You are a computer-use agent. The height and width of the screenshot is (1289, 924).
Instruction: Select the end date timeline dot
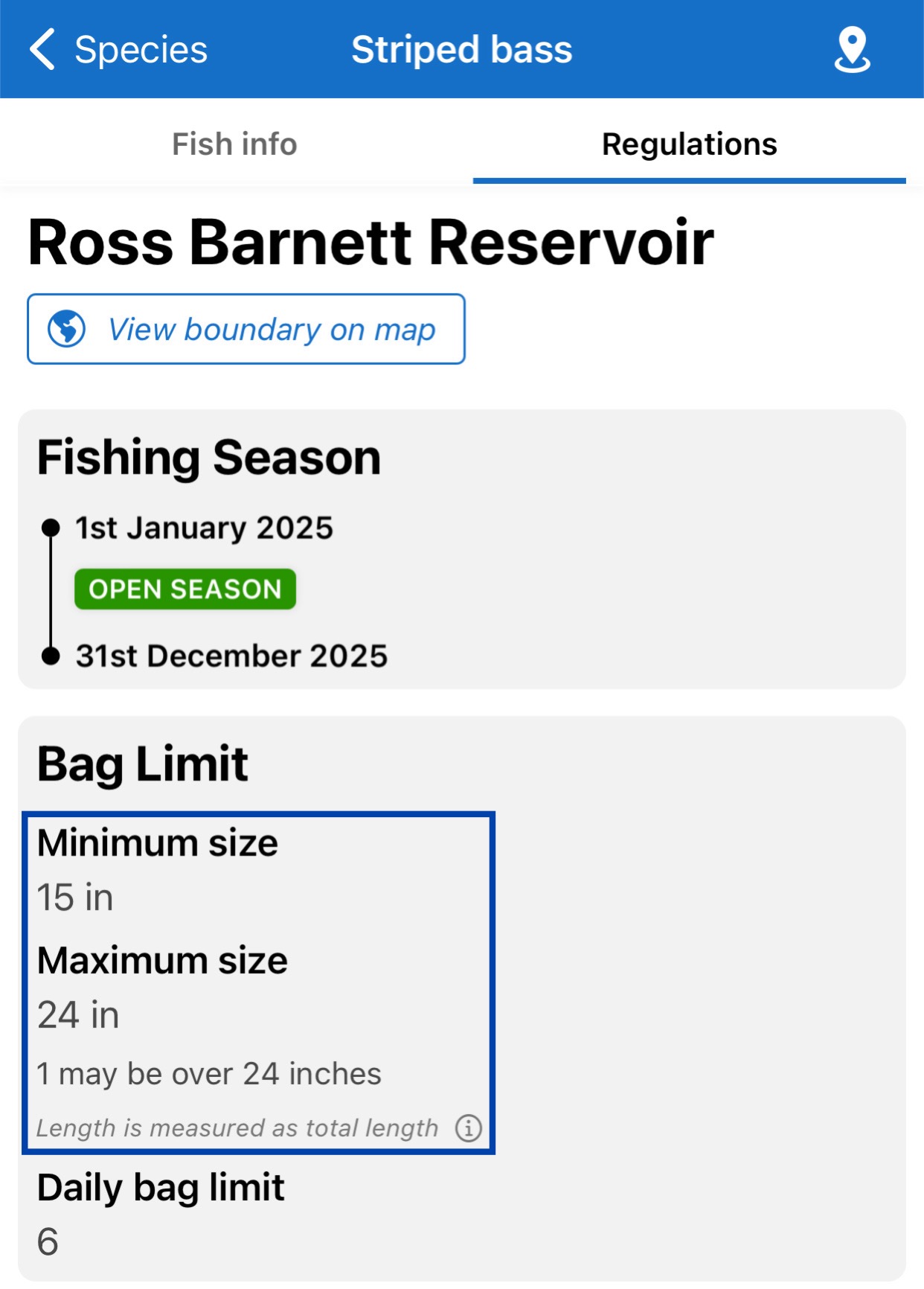[50, 656]
